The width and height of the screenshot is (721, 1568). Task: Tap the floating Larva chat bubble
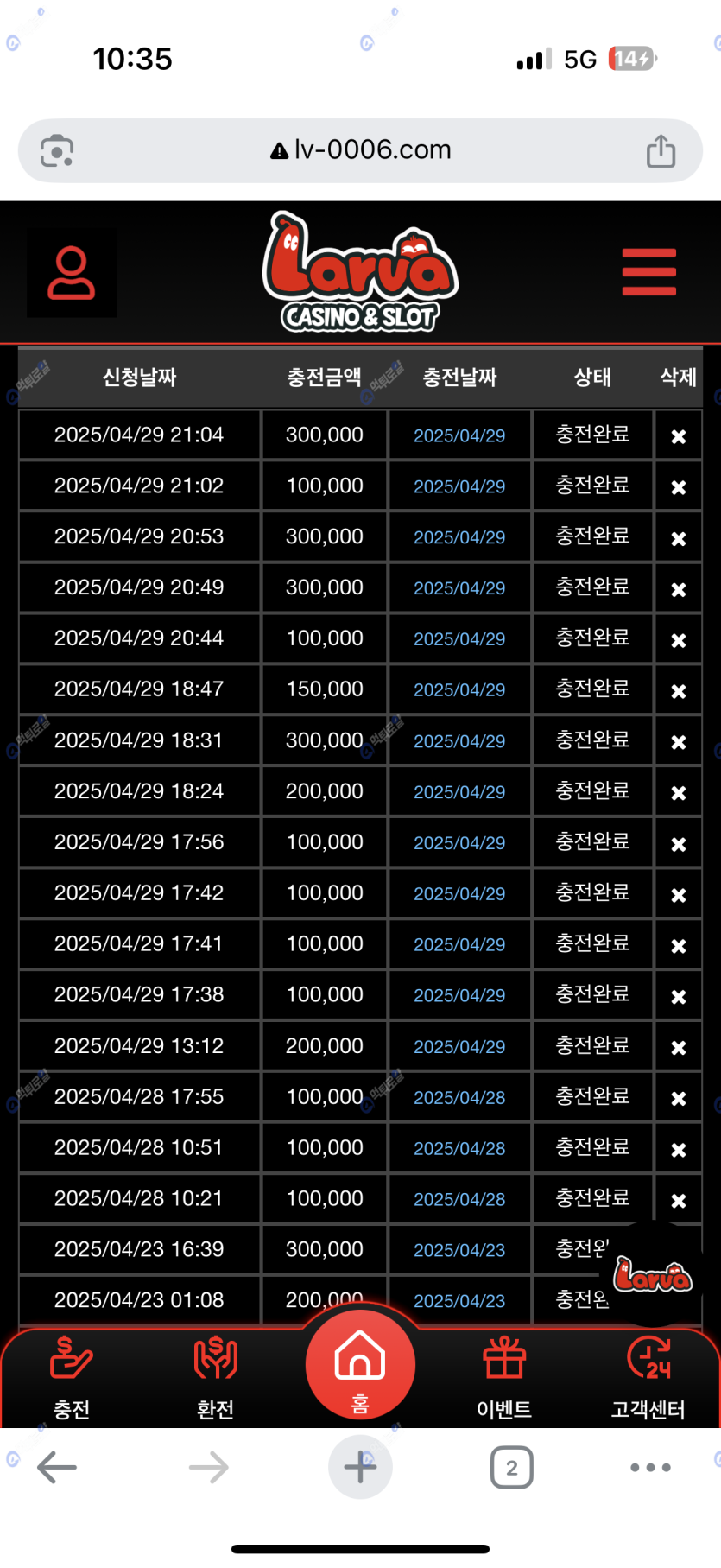(x=653, y=1274)
